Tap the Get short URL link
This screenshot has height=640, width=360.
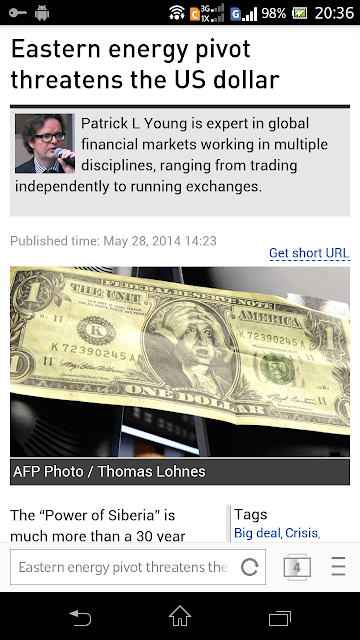pyautogui.click(x=309, y=253)
